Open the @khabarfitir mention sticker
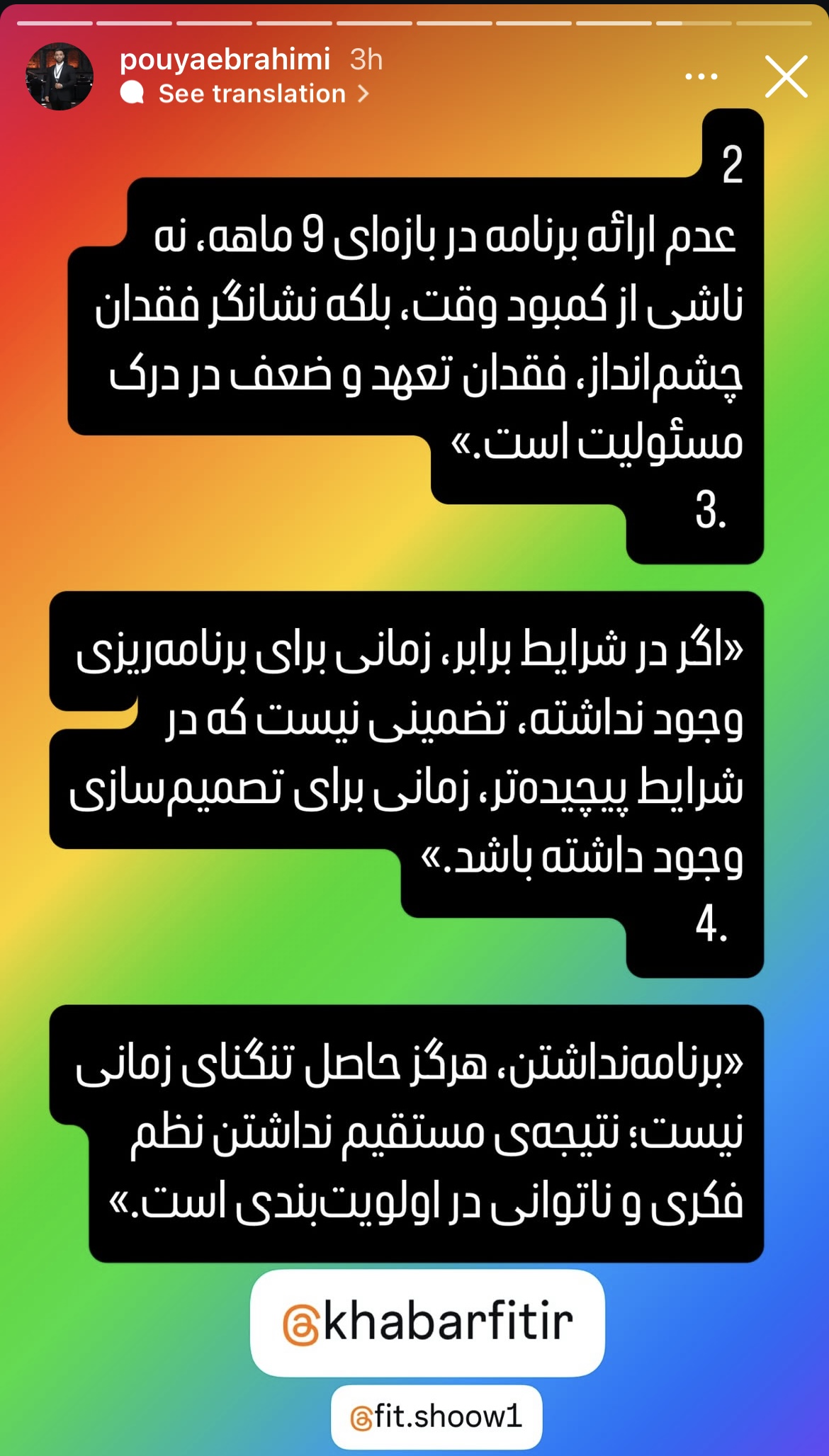 (427, 1322)
